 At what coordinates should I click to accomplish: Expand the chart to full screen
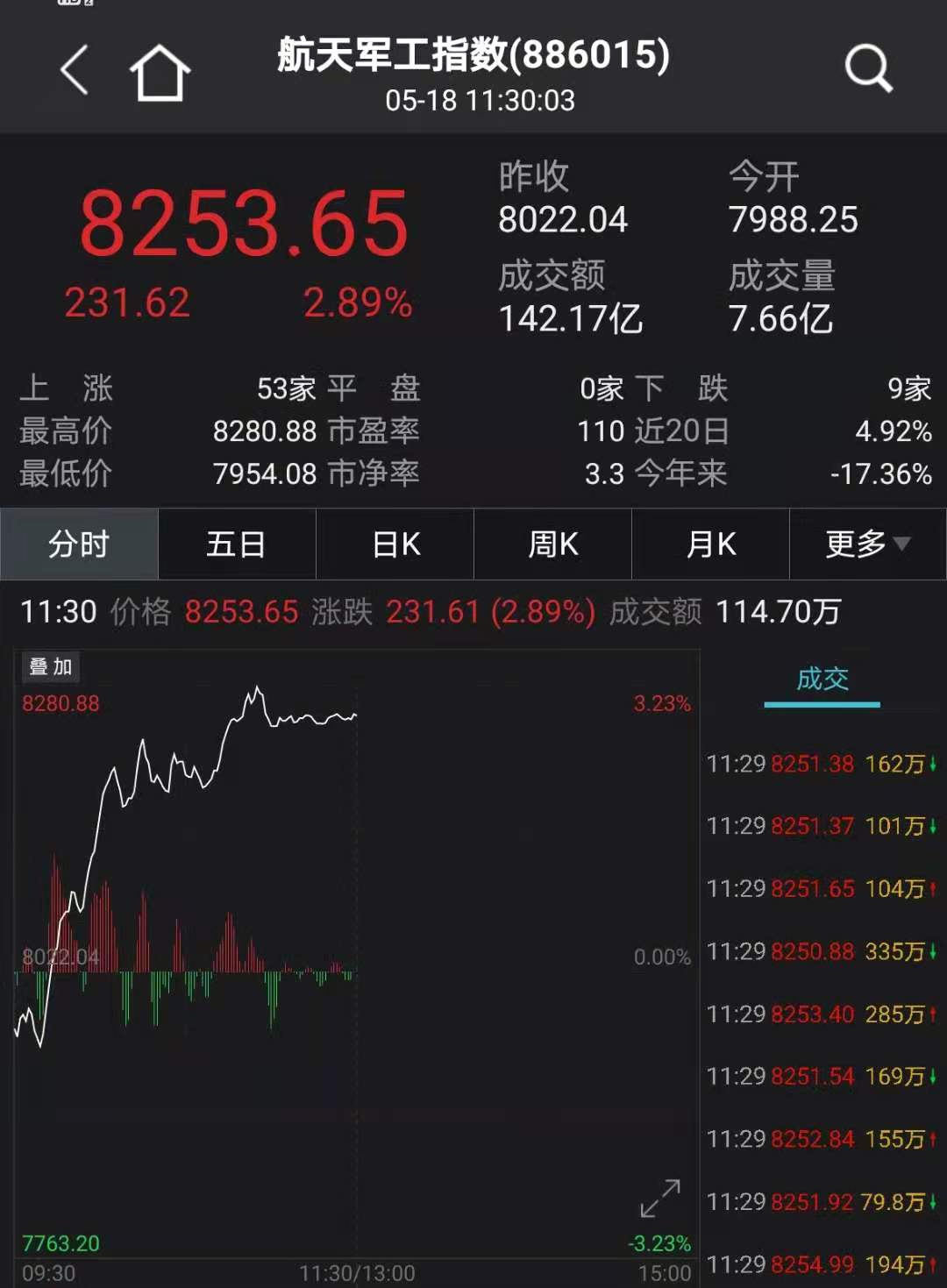tap(659, 1199)
